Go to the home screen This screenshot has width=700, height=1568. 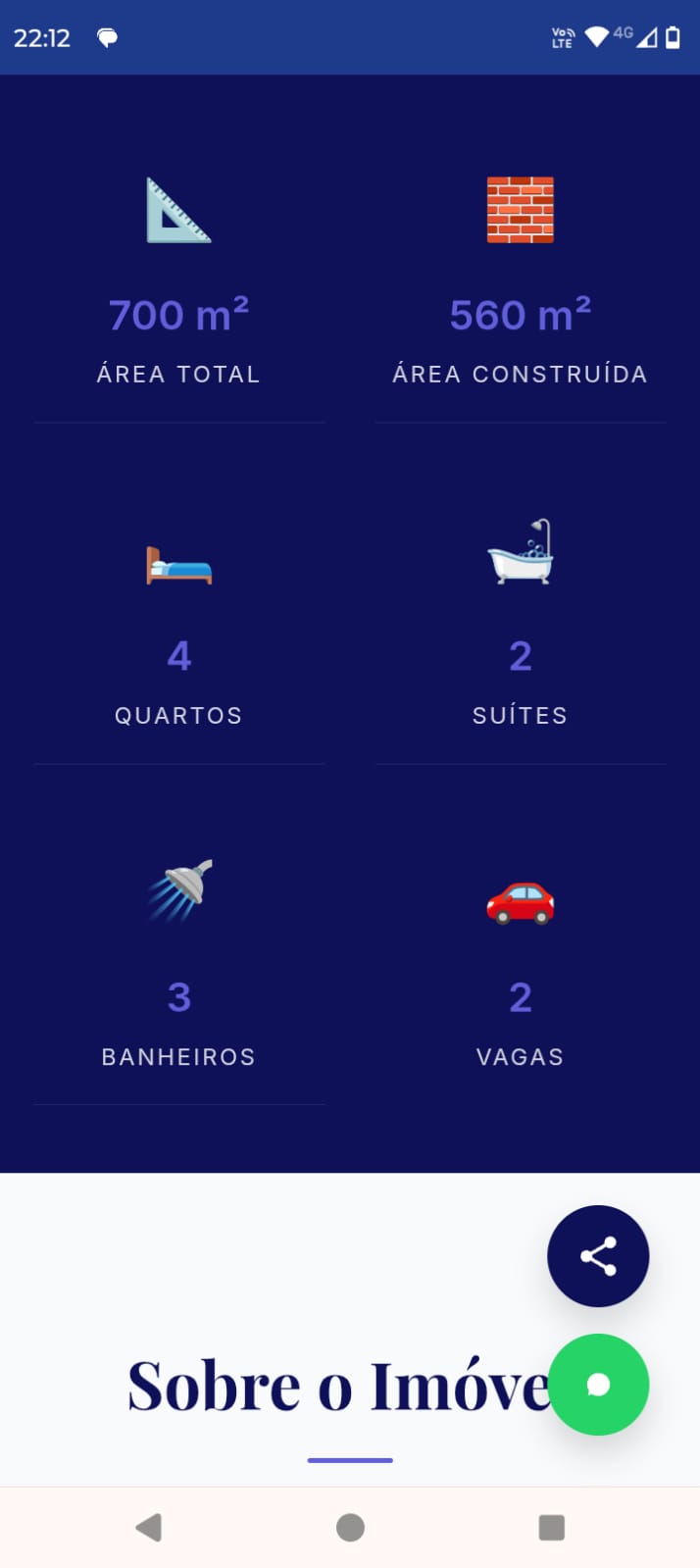(x=350, y=1527)
